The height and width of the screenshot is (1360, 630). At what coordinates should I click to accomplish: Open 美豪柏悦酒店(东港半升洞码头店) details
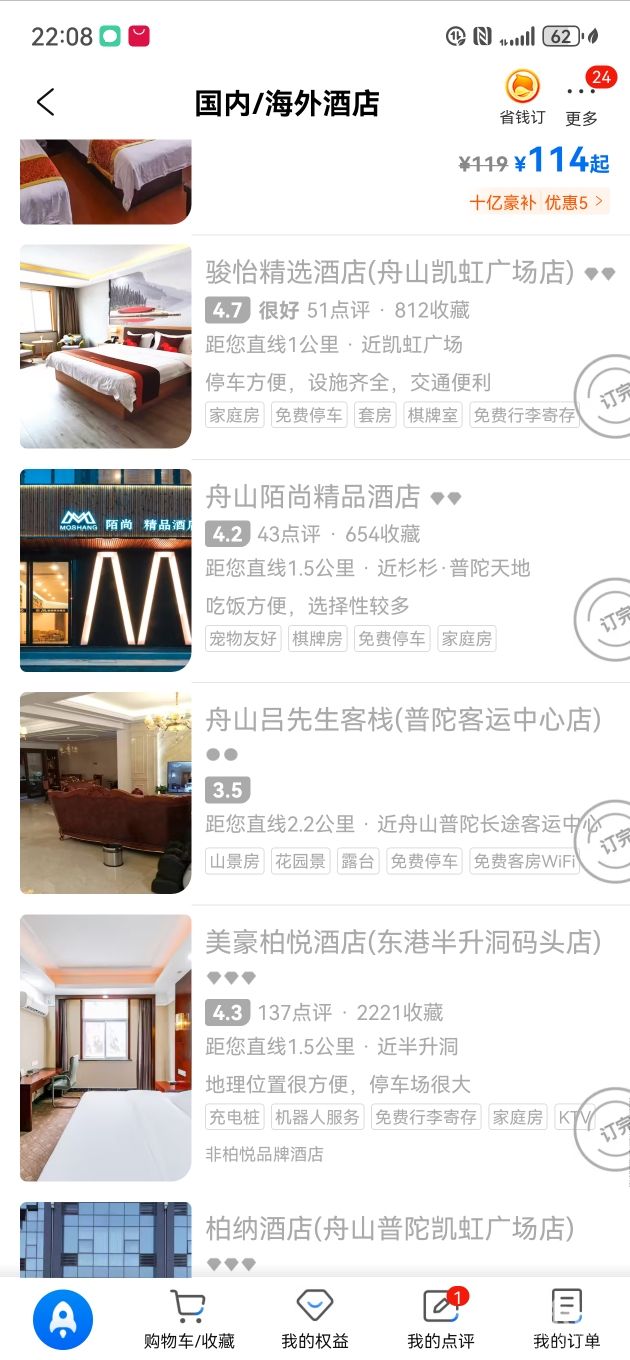tap(403, 942)
